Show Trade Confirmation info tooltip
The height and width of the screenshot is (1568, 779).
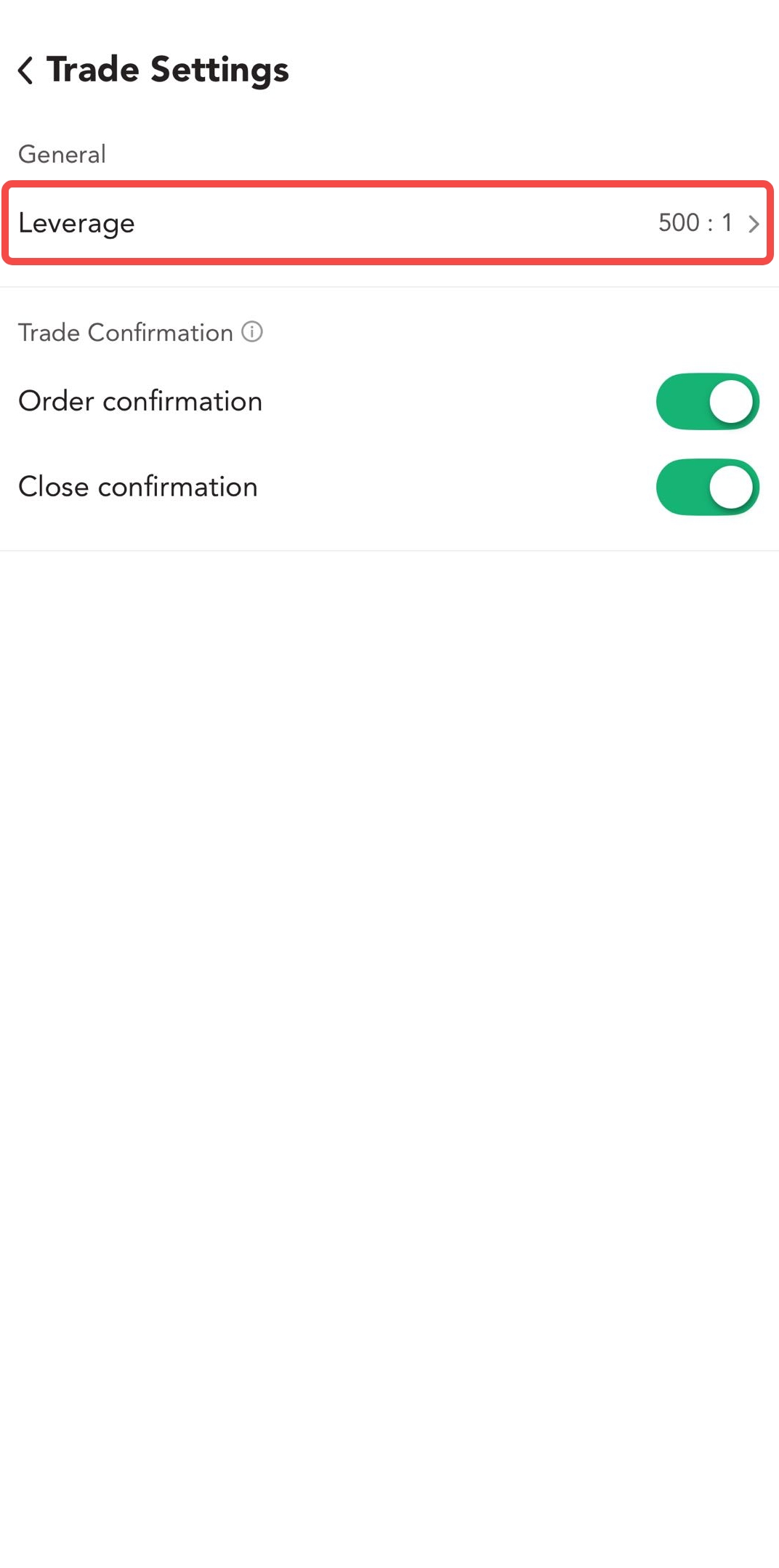252,332
